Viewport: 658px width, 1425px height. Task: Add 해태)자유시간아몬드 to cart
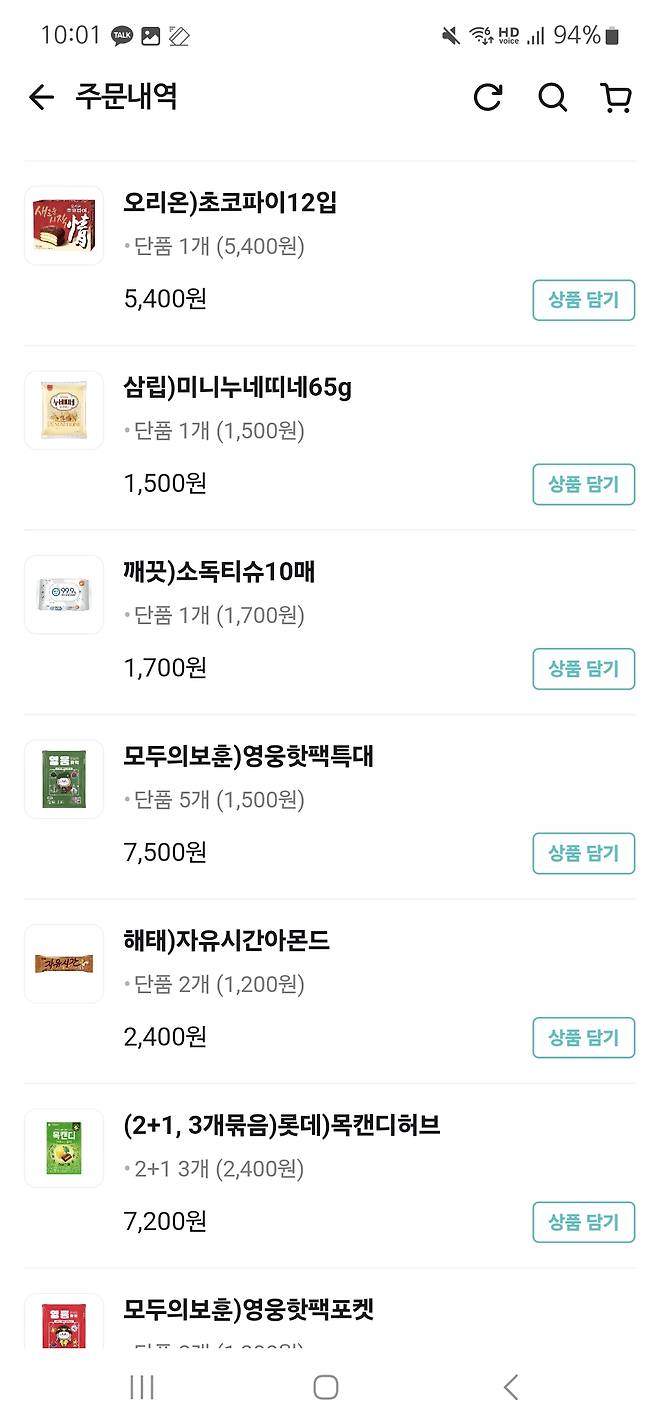click(583, 1038)
